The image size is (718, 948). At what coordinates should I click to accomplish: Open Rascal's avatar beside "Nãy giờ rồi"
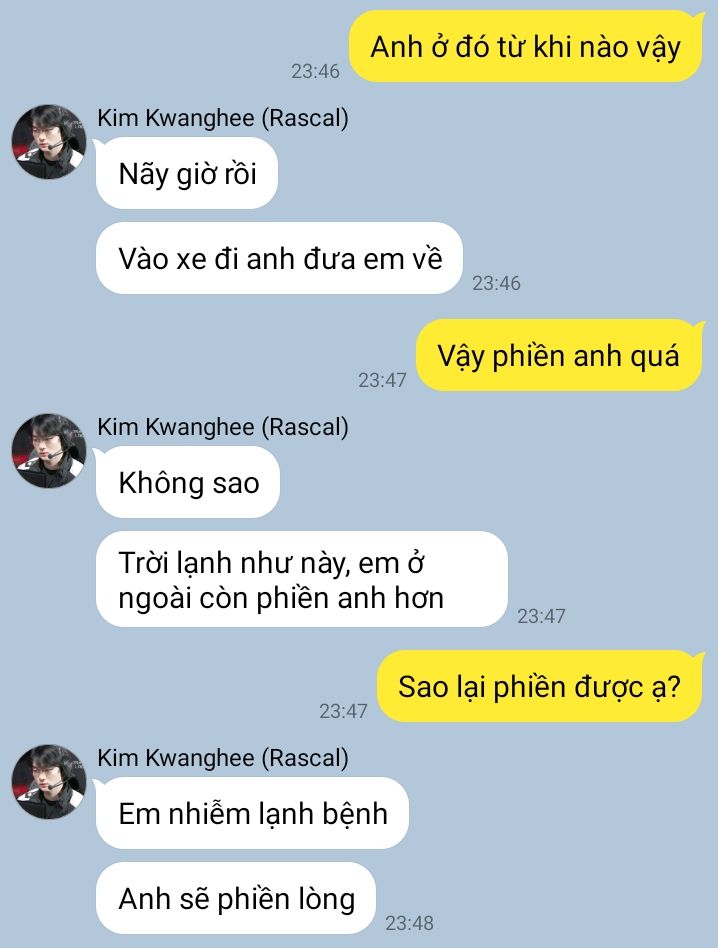click(48, 142)
